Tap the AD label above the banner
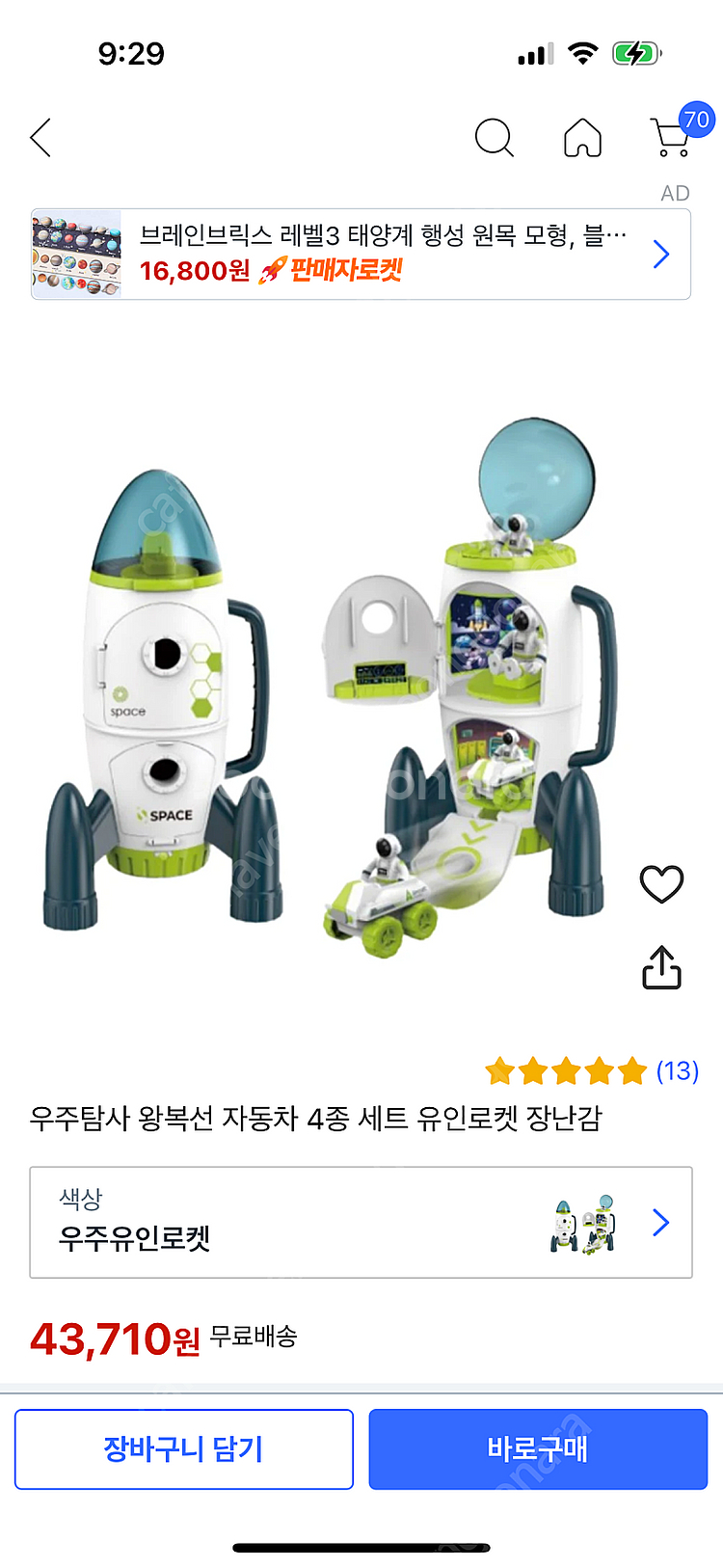The height and width of the screenshot is (1568, 723). [678, 193]
